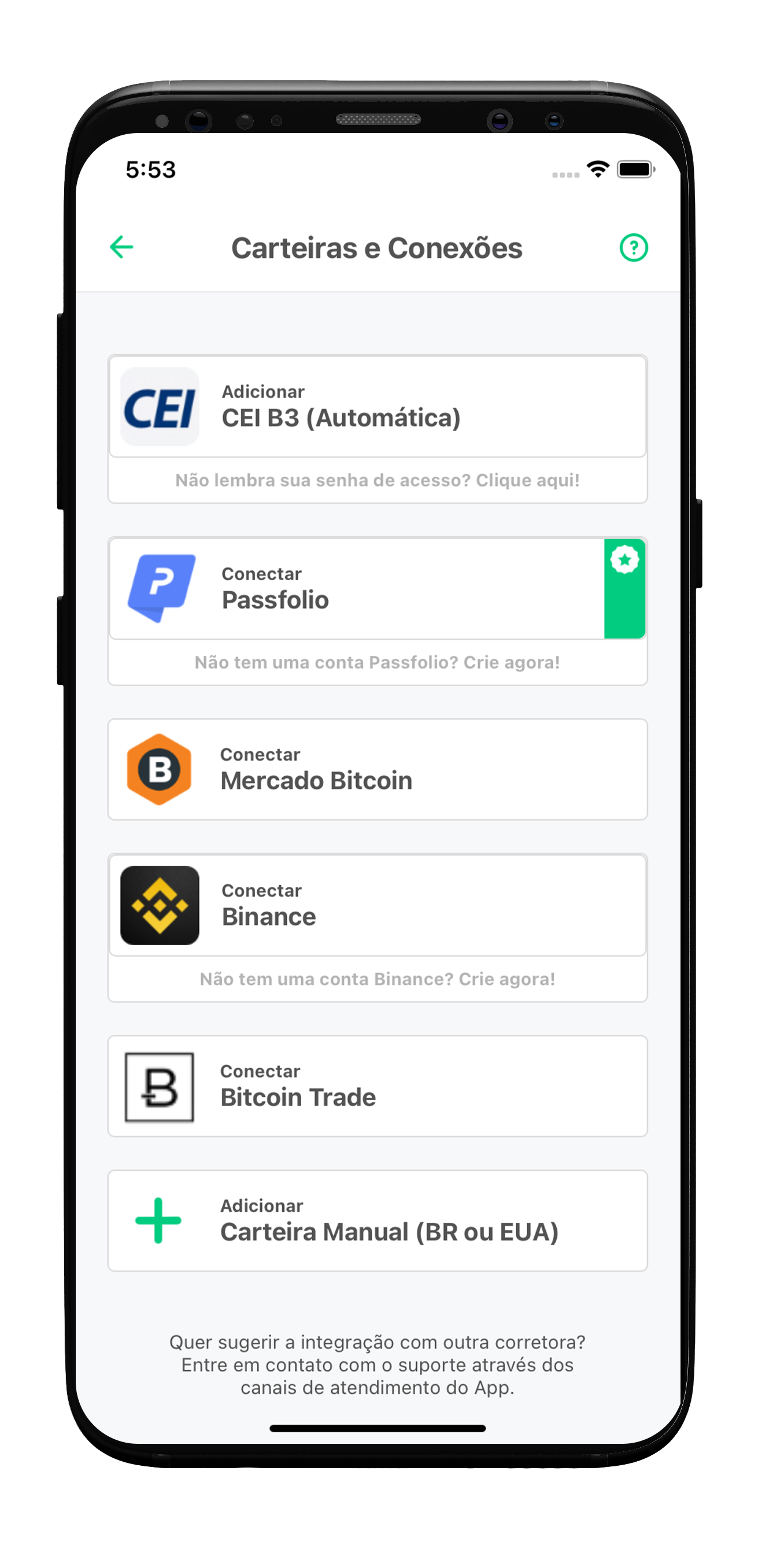Viewport: 784px width, 1541px height.
Task: Connect the Binance account
Action: [x=377, y=905]
